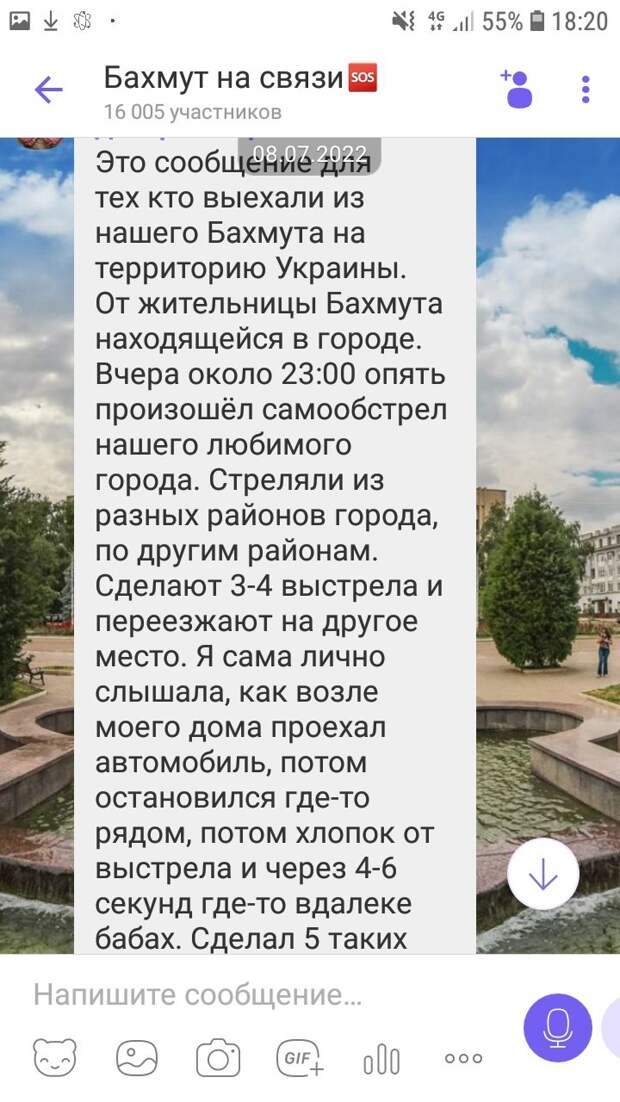Focus the Напишите сообщение text field
This screenshot has width=620, height=1102.
pos(260,995)
